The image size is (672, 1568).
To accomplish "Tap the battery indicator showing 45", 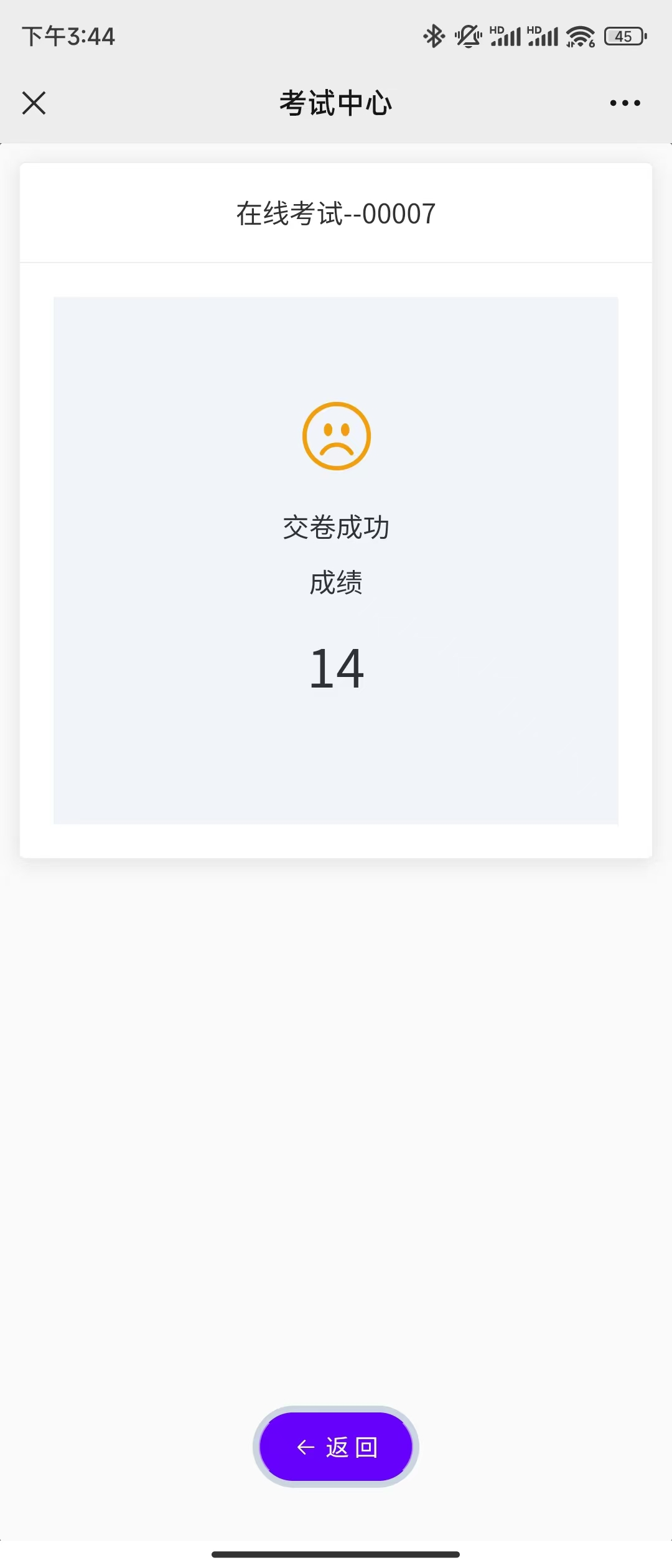I will [624, 36].
